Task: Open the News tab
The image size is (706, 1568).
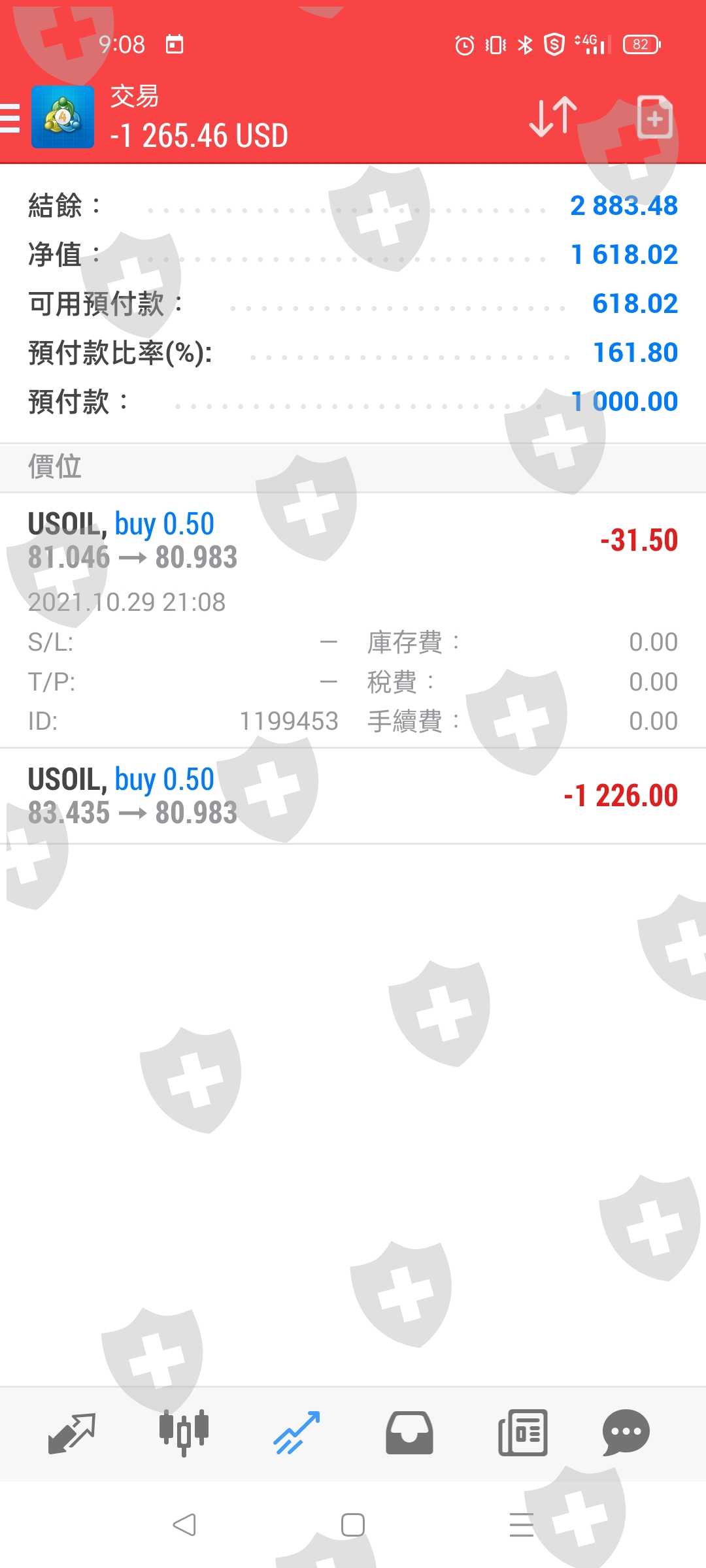Action: [x=522, y=1432]
